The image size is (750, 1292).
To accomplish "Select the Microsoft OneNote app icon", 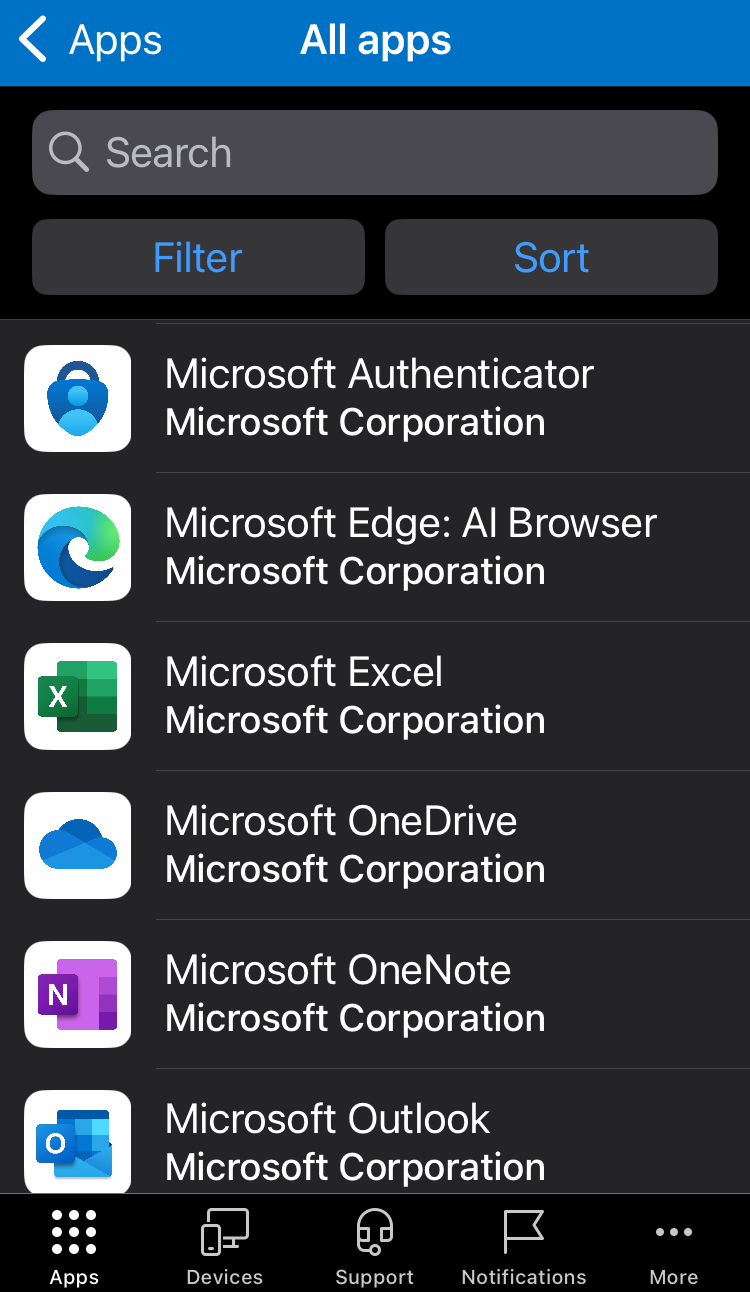I will pos(77,994).
